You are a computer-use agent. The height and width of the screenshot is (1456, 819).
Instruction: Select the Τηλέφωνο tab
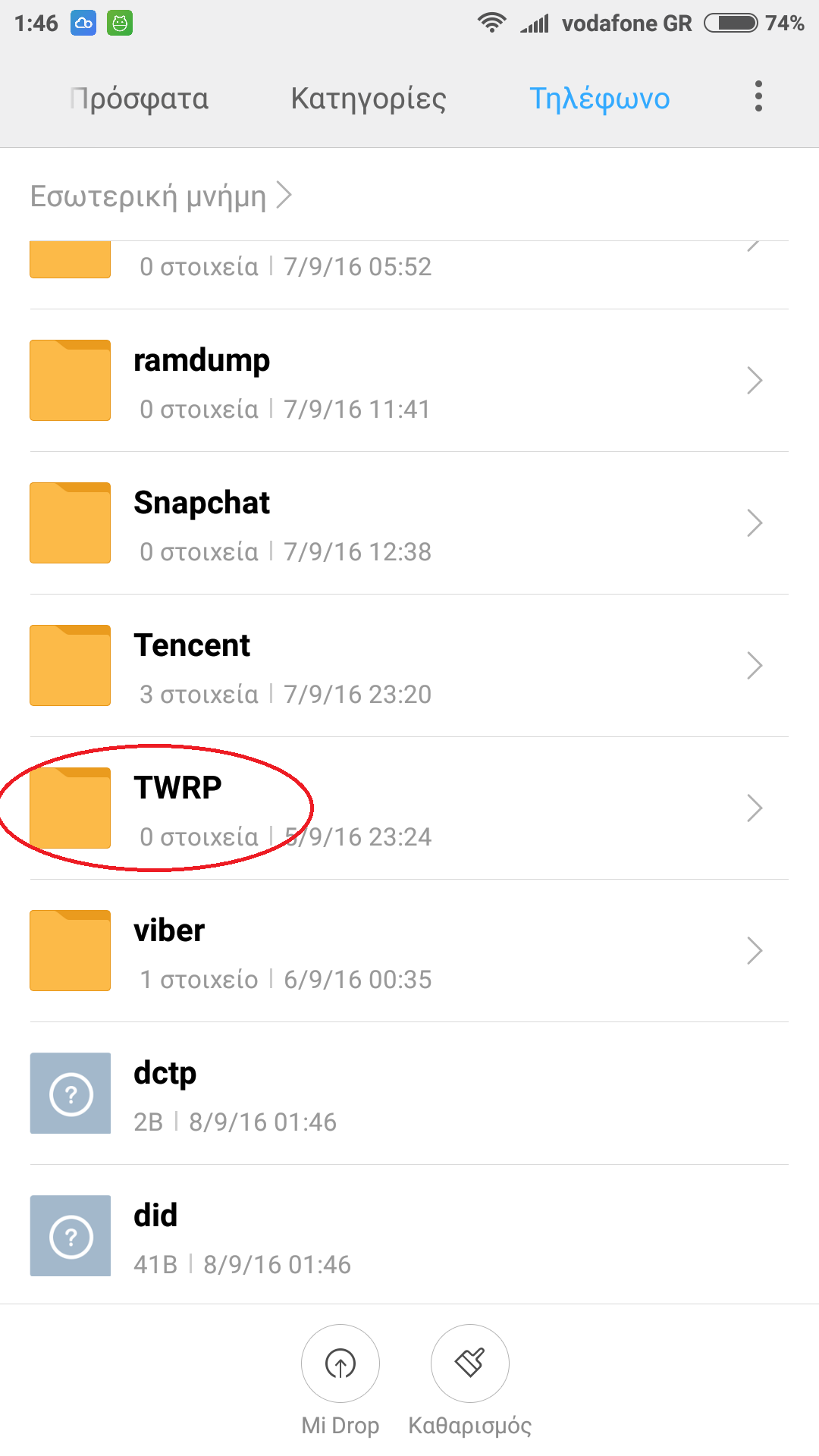(x=599, y=99)
